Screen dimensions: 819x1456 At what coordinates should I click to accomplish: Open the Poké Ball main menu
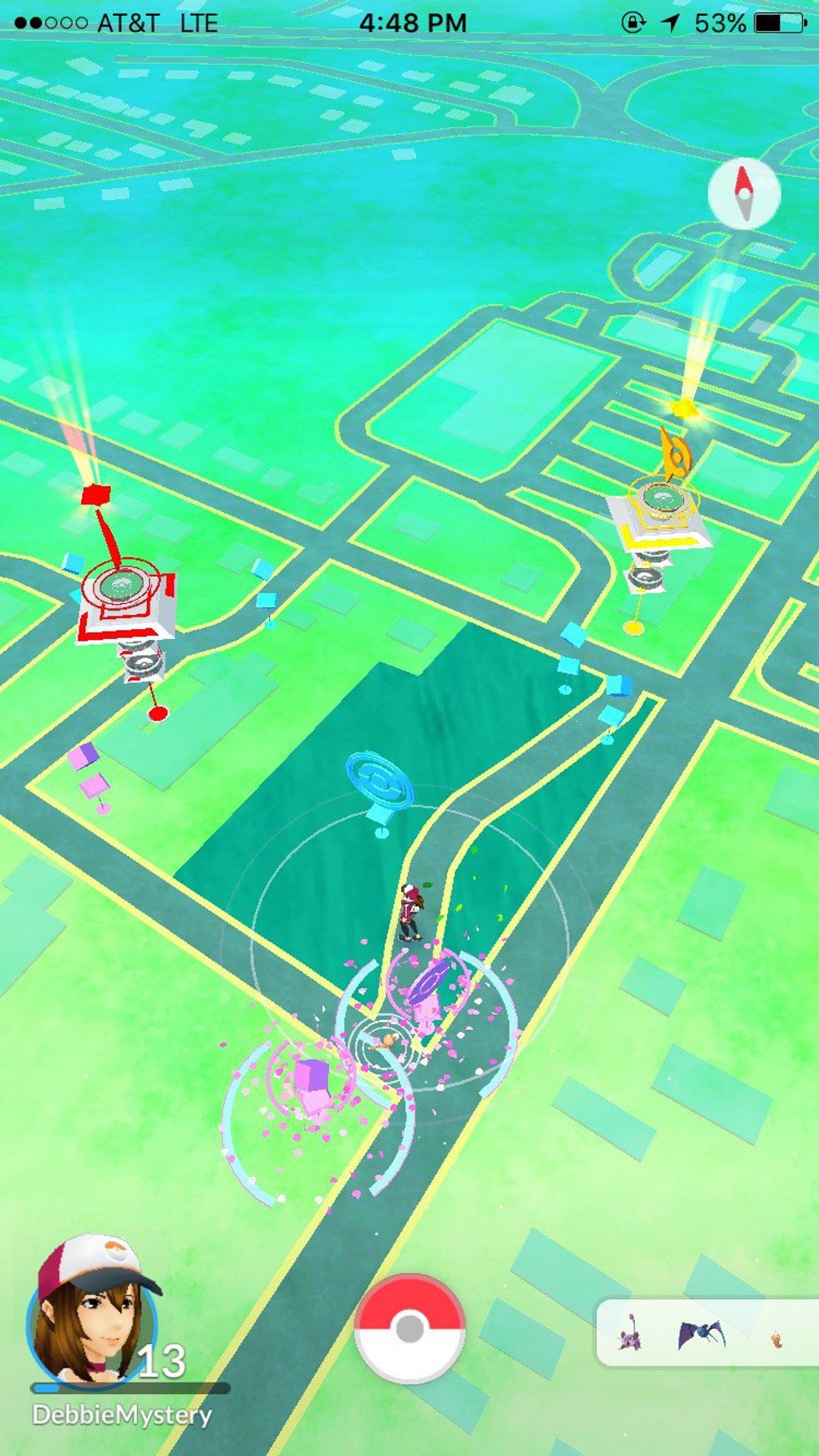pos(409,1328)
